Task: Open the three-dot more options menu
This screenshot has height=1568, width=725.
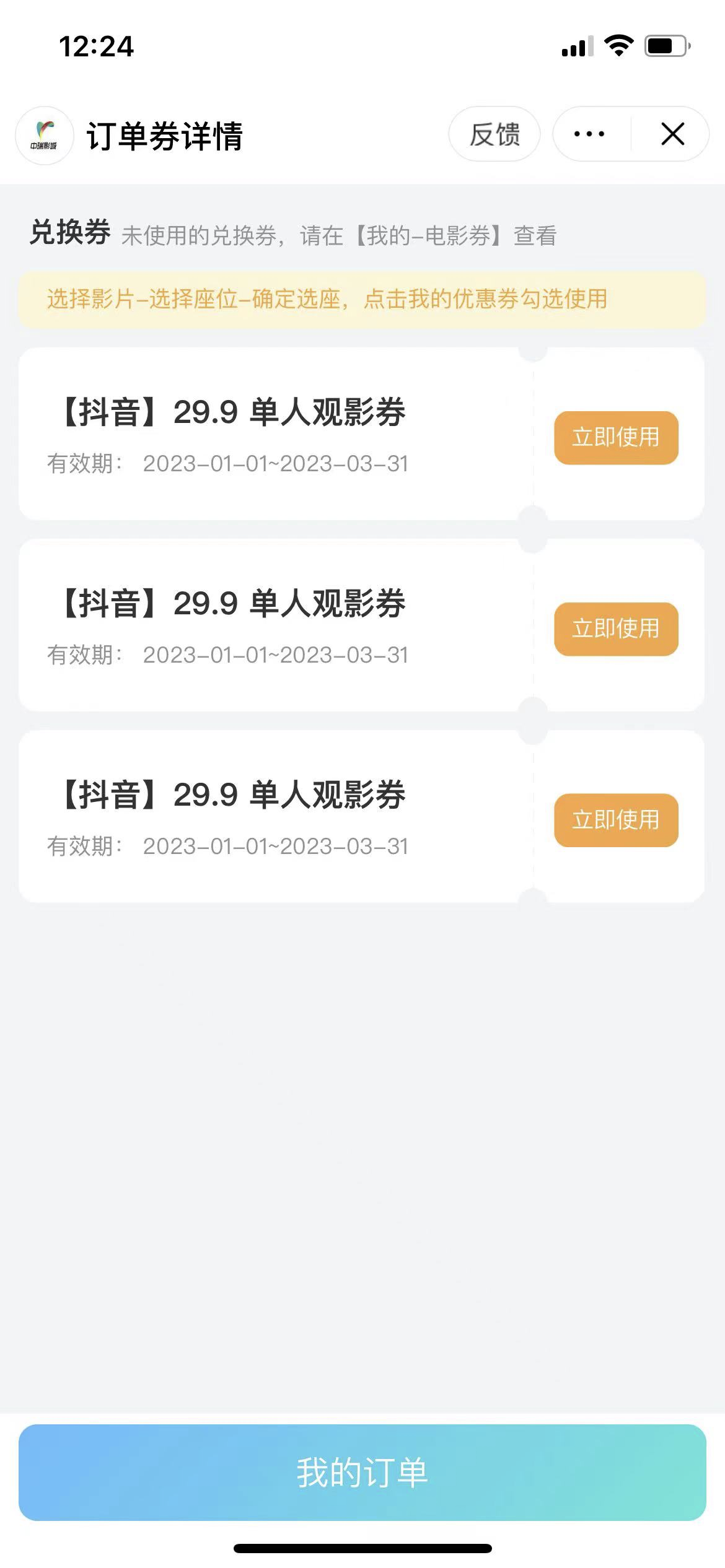Action: [589, 134]
